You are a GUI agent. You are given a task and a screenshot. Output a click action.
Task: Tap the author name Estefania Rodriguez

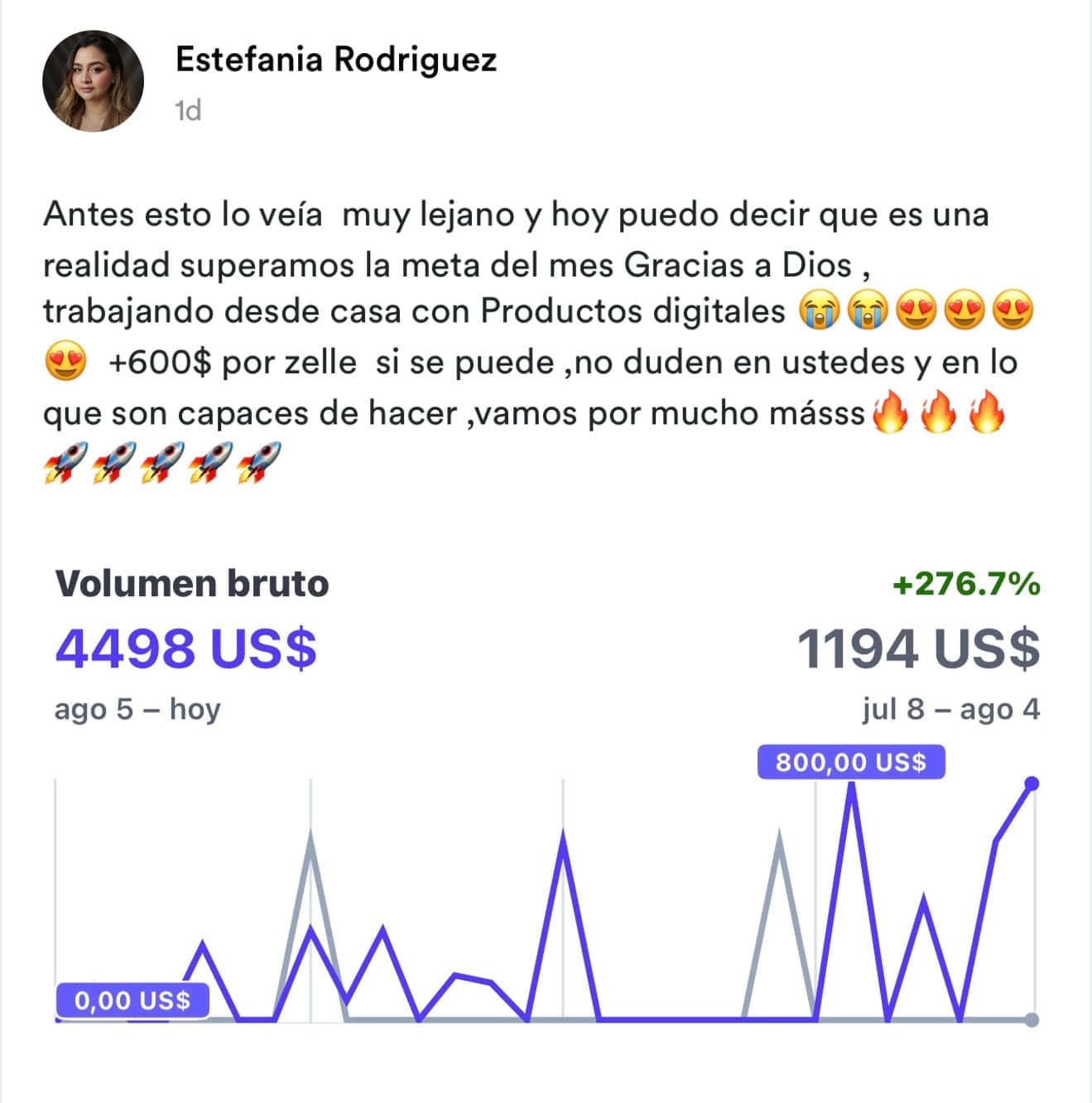335,60
